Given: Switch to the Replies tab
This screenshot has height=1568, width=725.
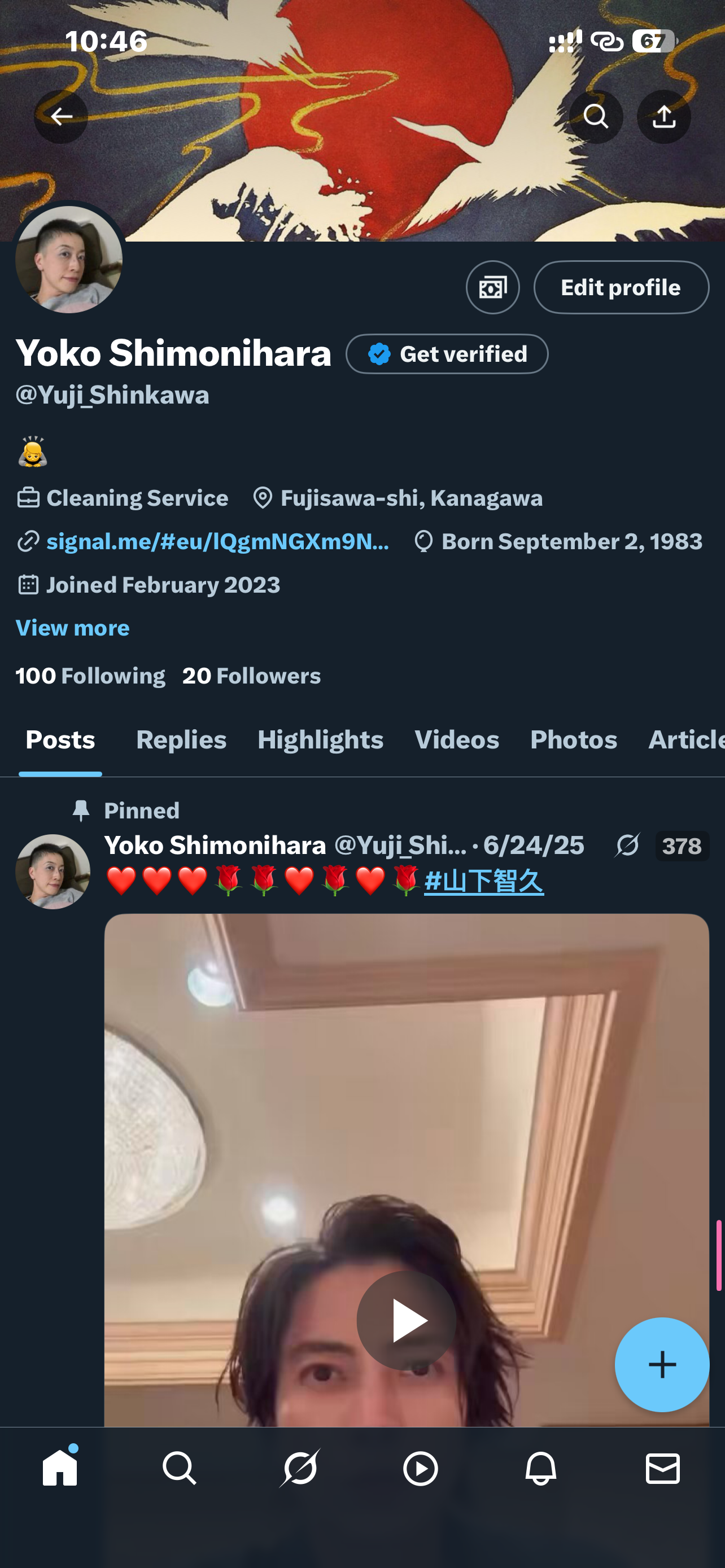Looking at the screenshot, I should [x=181, y=739].
